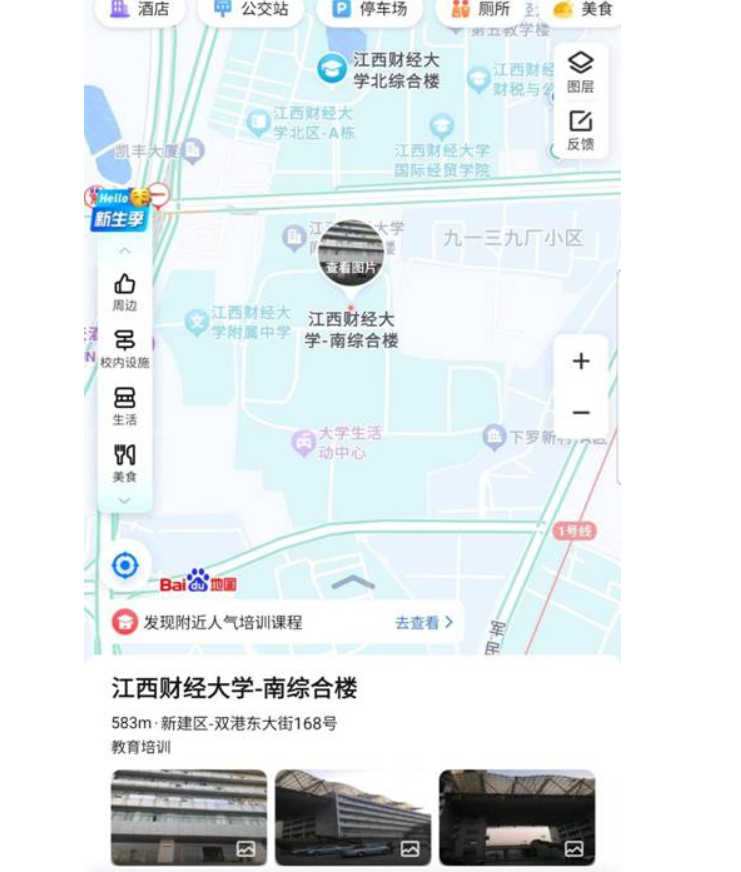
Task: Recenter map with the location button
Action: pos(125,566)
